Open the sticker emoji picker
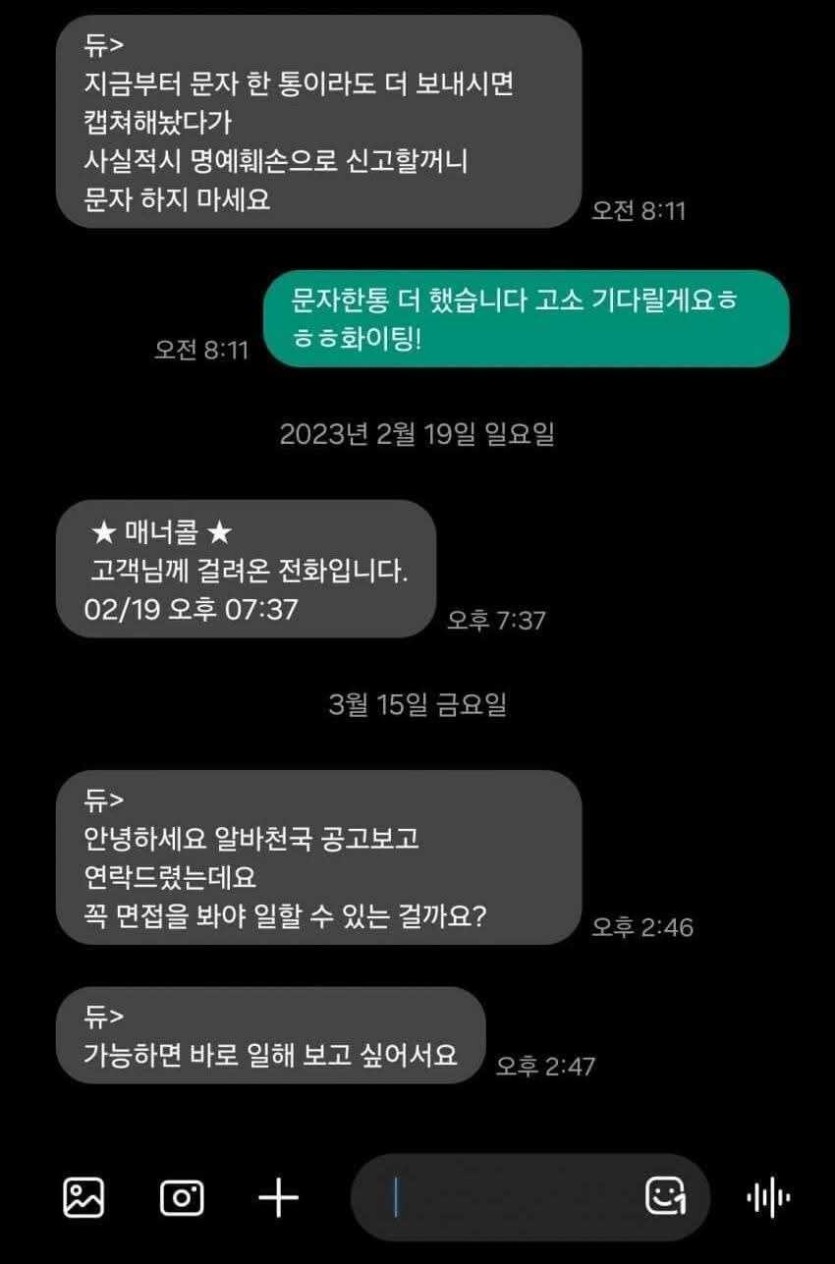Screen dimensions: 835x1264 pos(666,1196)
